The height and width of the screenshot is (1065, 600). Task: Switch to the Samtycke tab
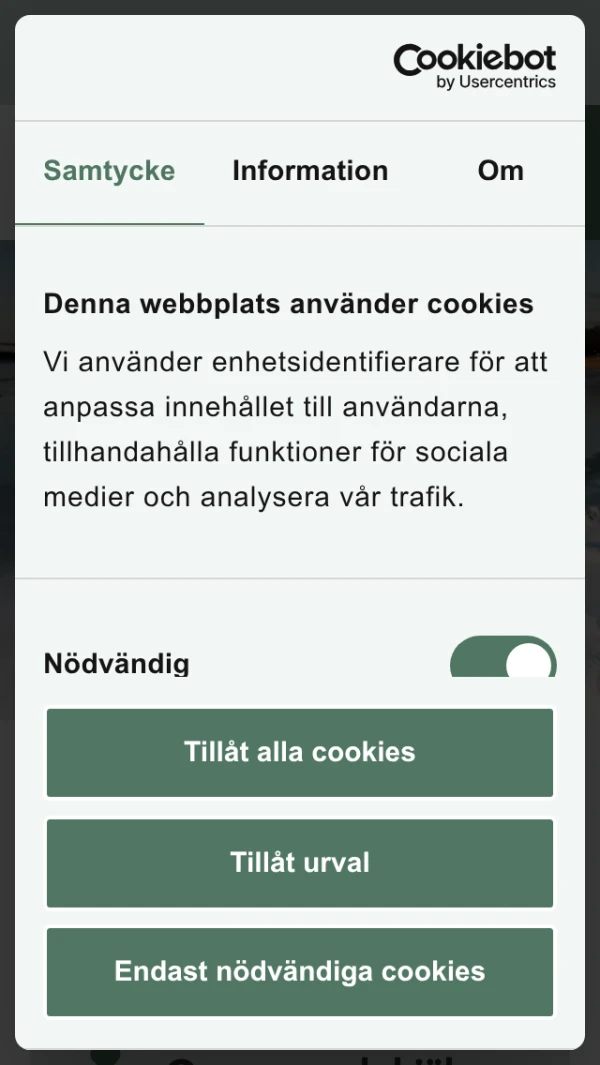pyautogui.click(x=109, y=171)
